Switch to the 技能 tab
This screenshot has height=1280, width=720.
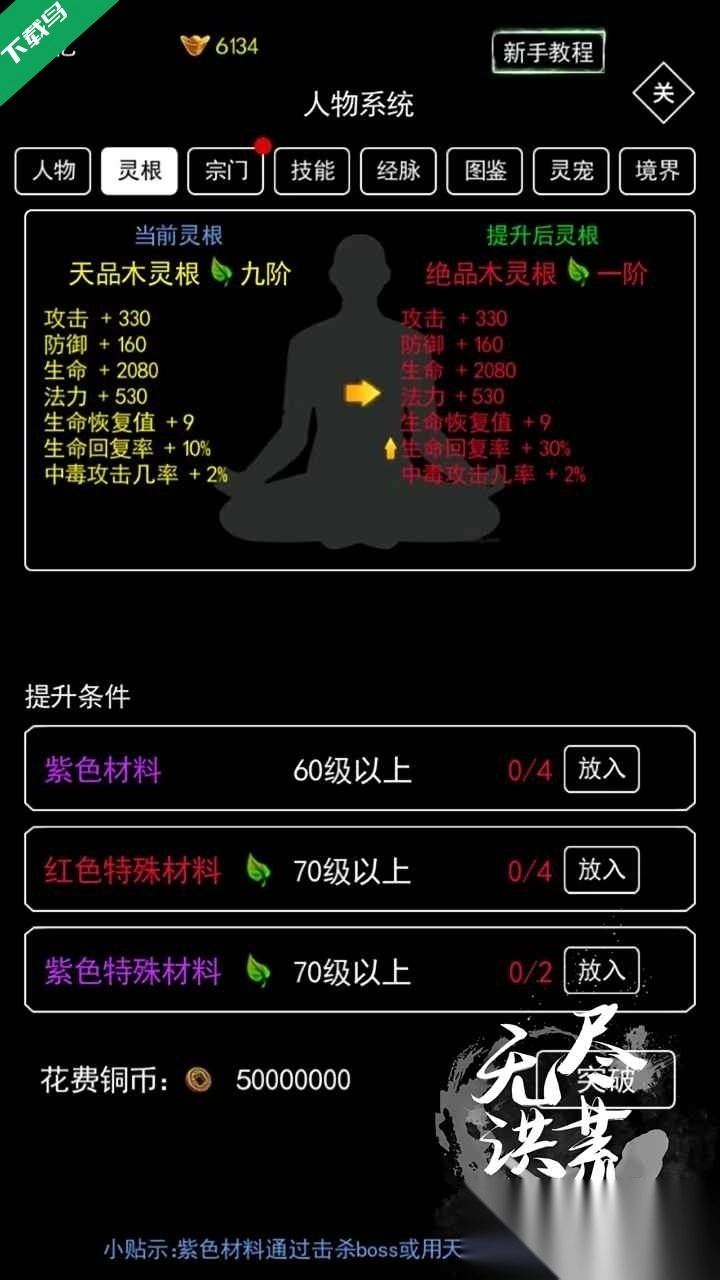311,171
